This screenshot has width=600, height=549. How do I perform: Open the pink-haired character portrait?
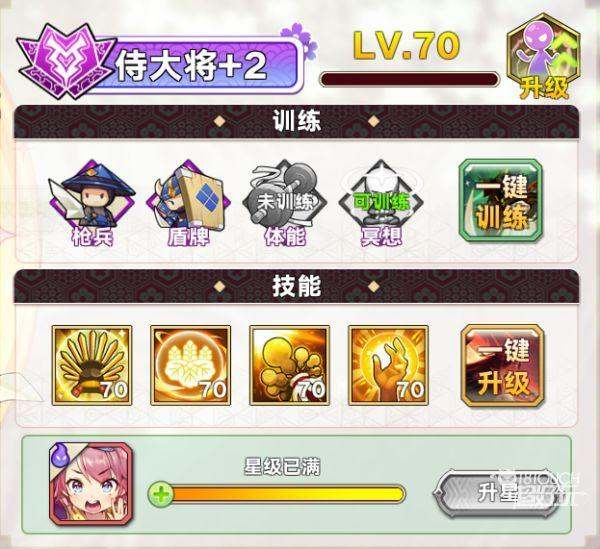click(86, 484)
